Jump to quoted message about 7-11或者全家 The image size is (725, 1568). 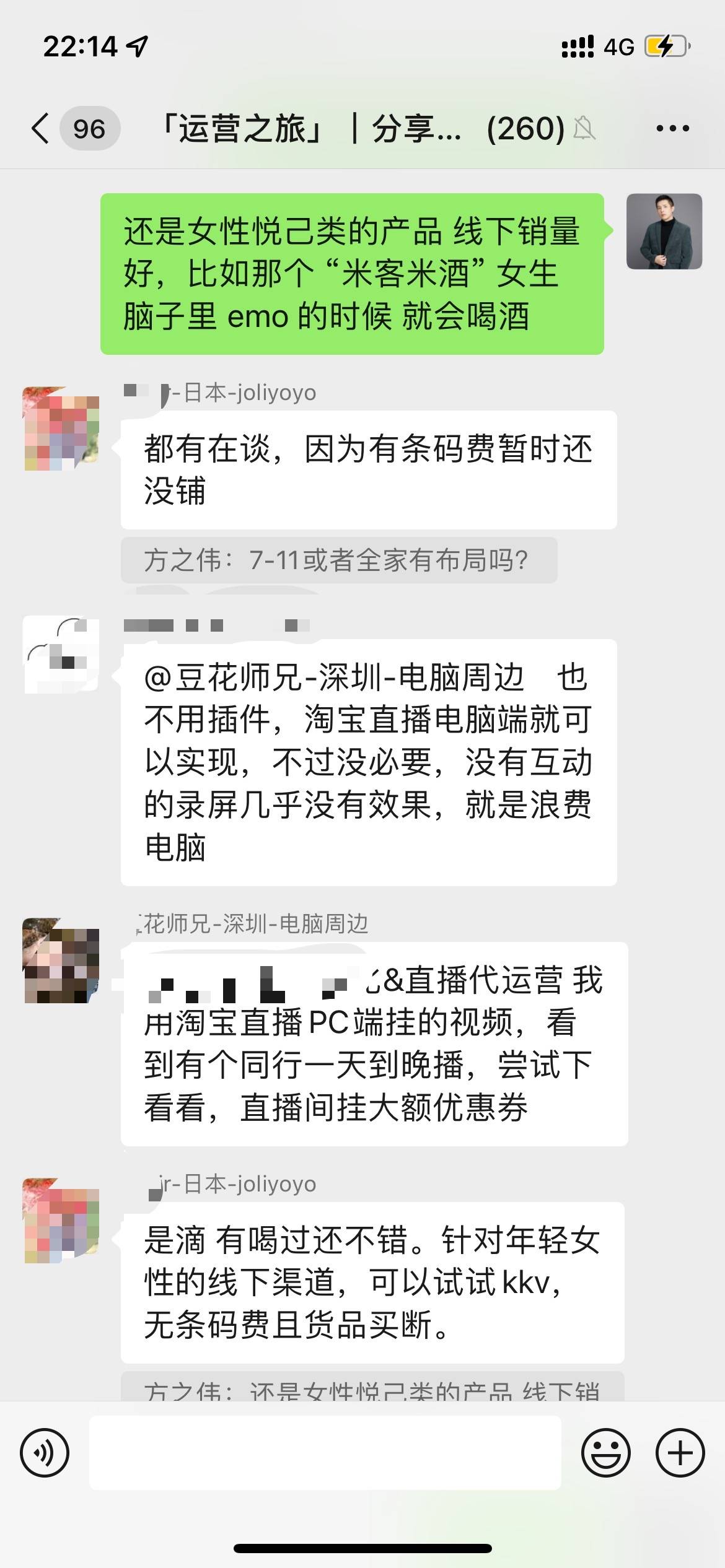click(x=338, y=560)
